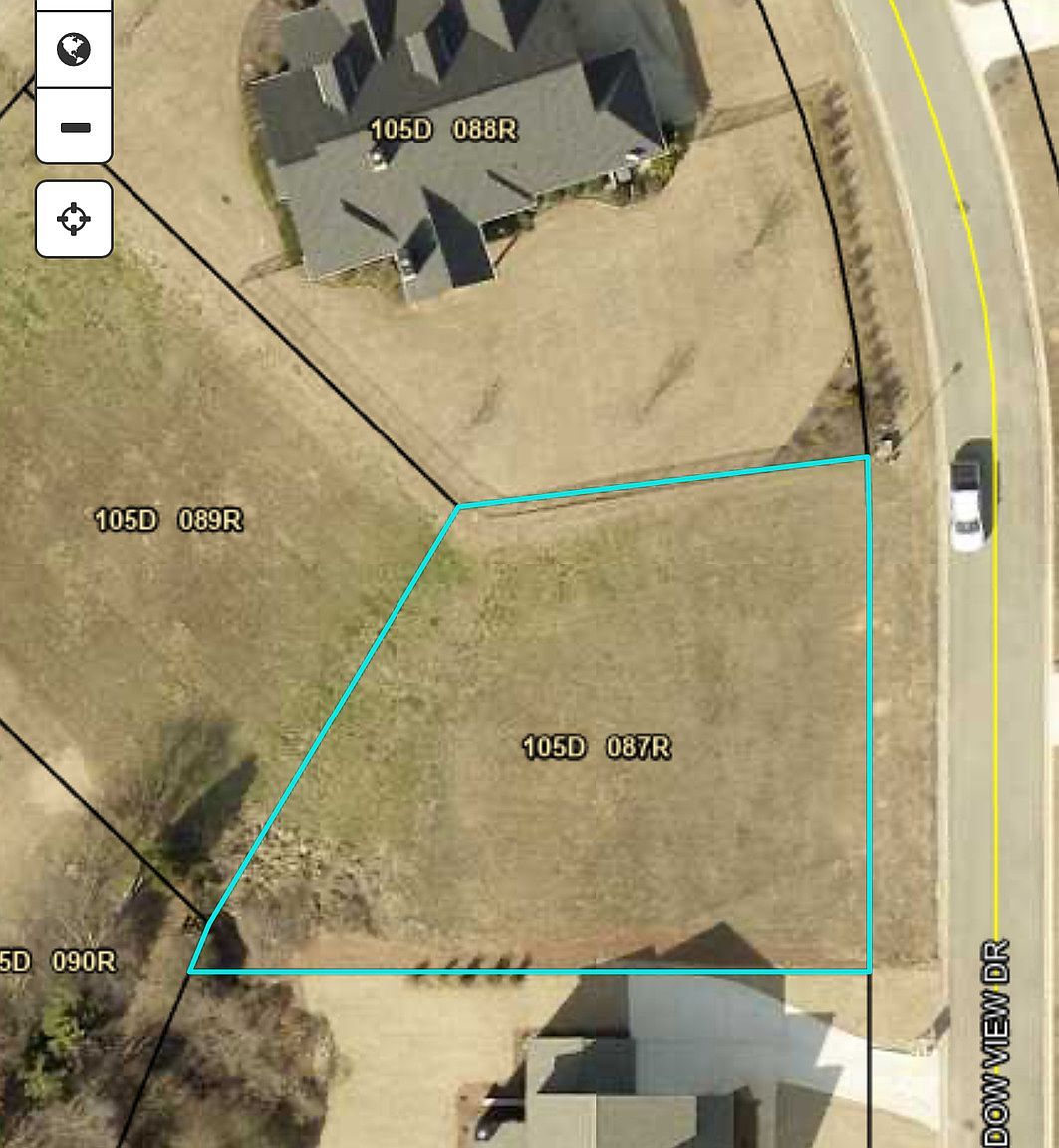The height and width of the screenshot is (1148, 1059).
Task: Activate the center-map crosshair control
Action: (x=73, y=217)
